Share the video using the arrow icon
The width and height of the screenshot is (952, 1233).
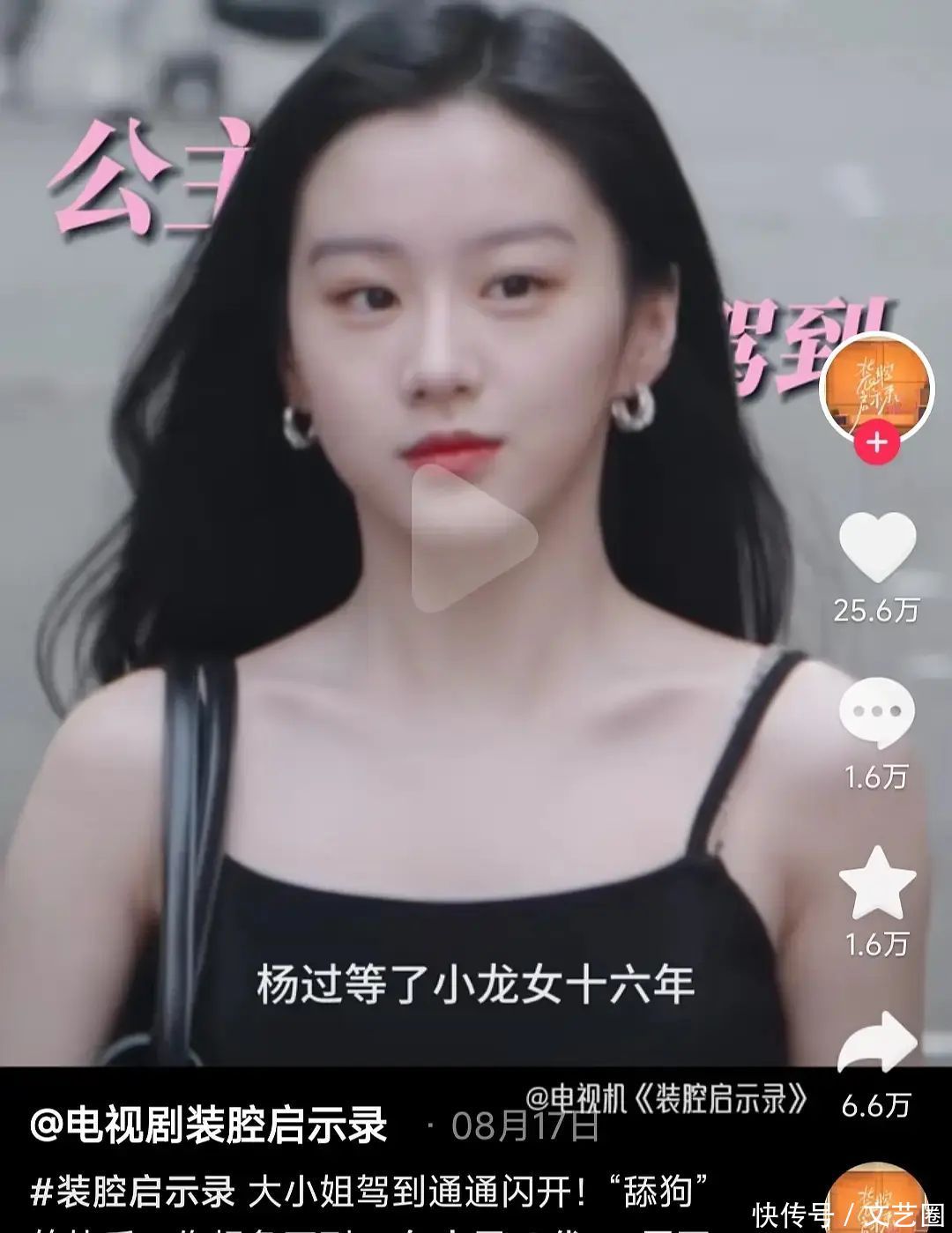(876, 1045)
